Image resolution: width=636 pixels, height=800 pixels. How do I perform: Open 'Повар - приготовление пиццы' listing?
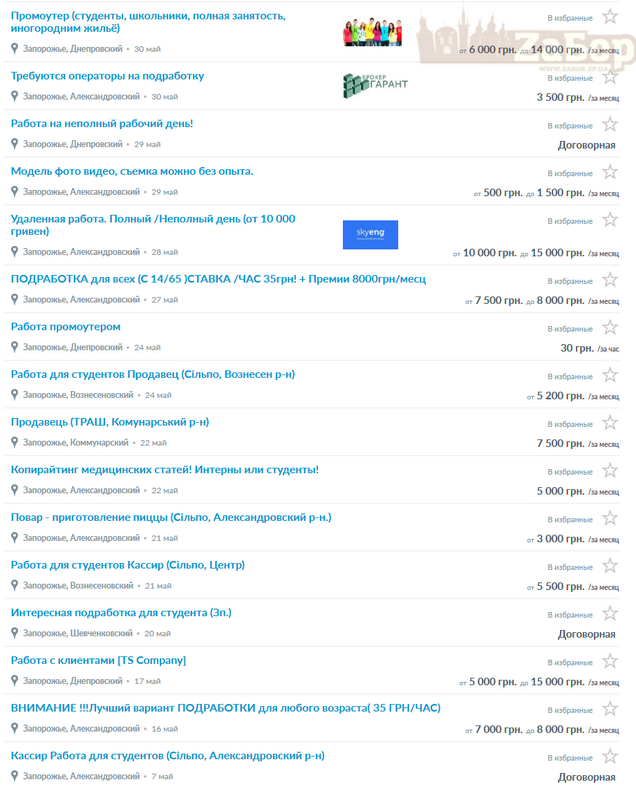(171, 517)
